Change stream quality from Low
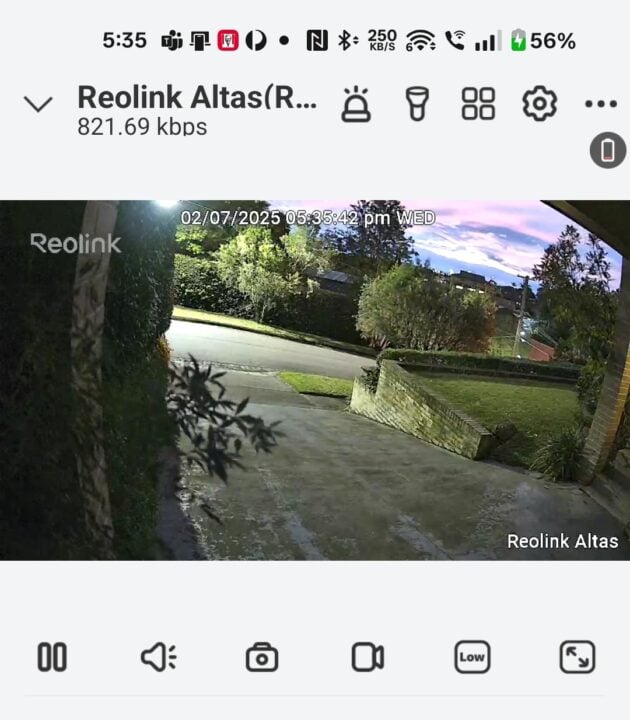630x720 pixels. point(472,657)
